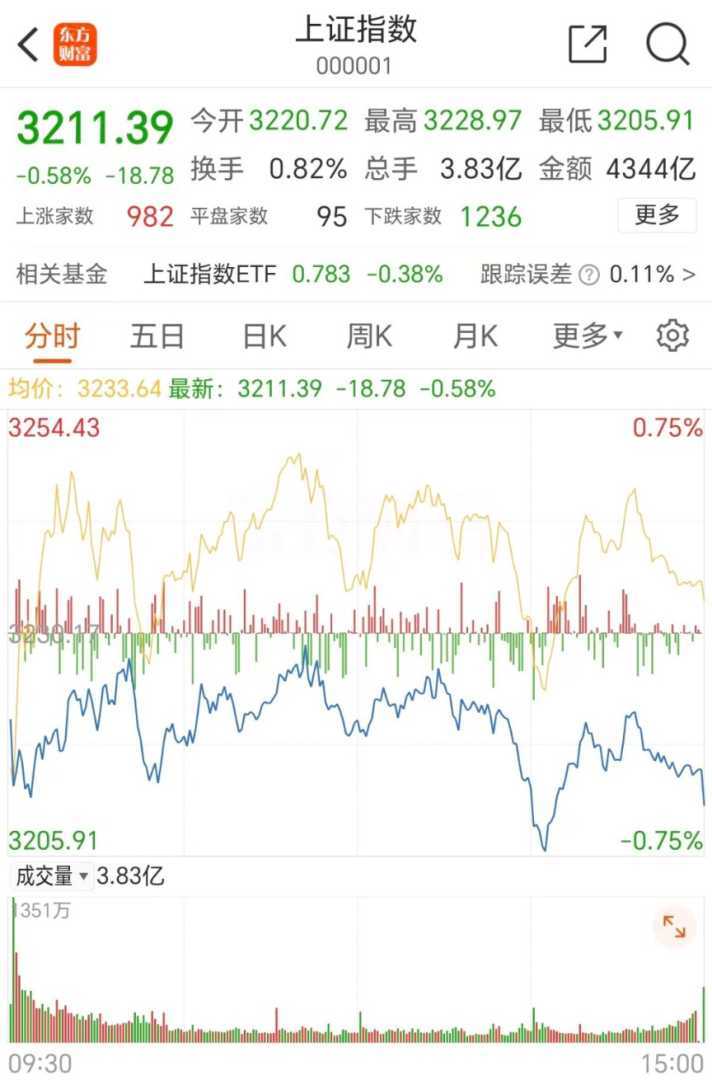Switch to the 五日 chart
Screen dimensions: 712x1080
(x=157, y=336)
